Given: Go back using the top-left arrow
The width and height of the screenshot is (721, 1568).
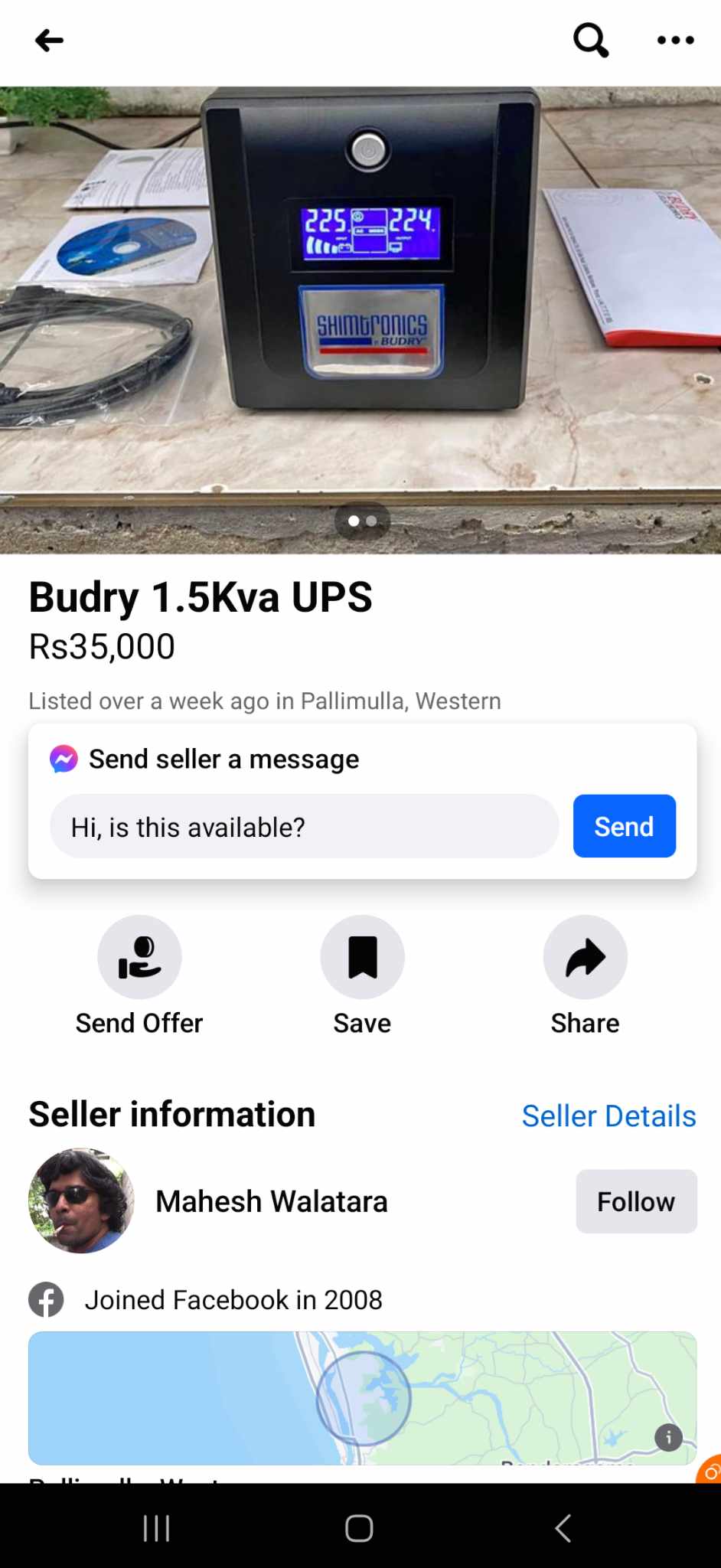Looking at the screenshot, I should (49, 40).
